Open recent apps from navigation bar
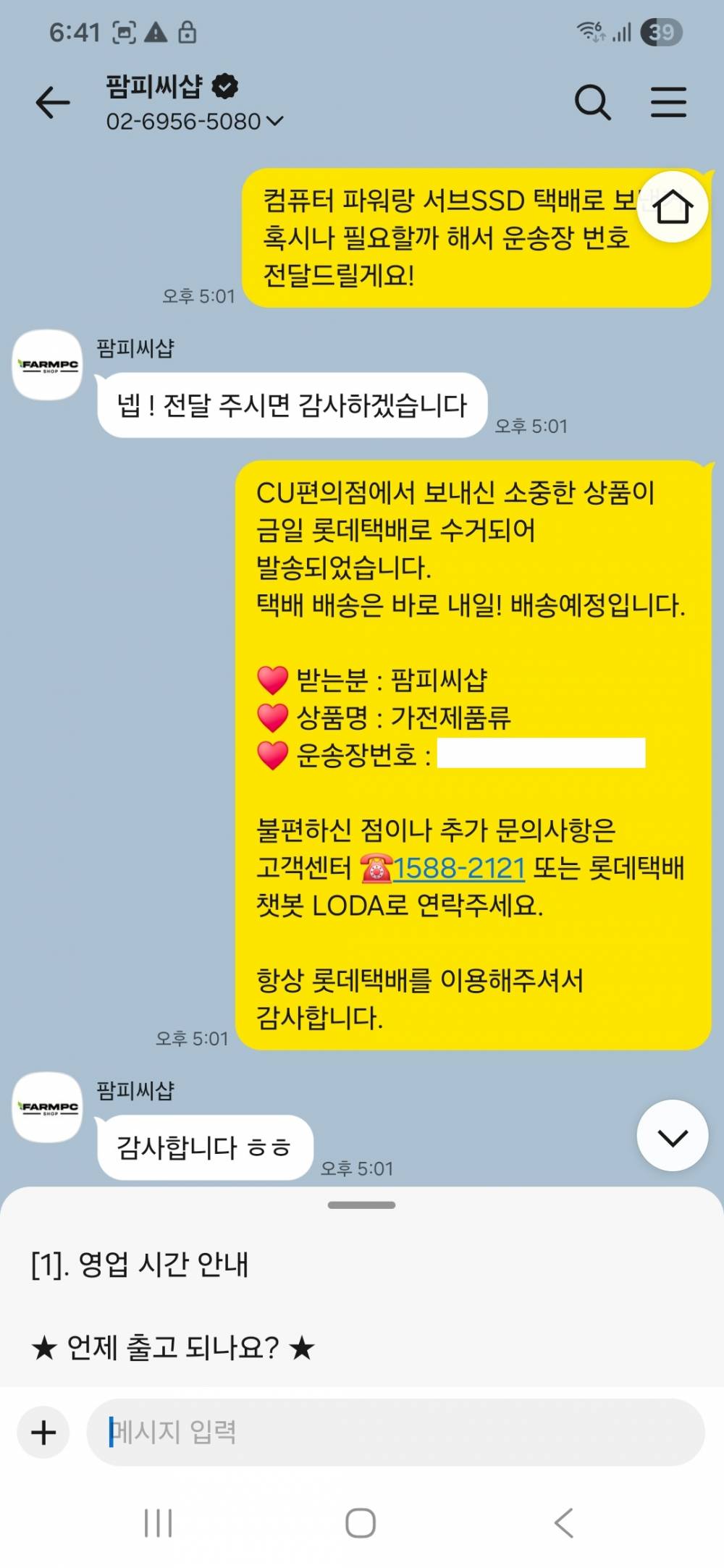This screenshot has height=1568, width=724. tap(158, 1522)
